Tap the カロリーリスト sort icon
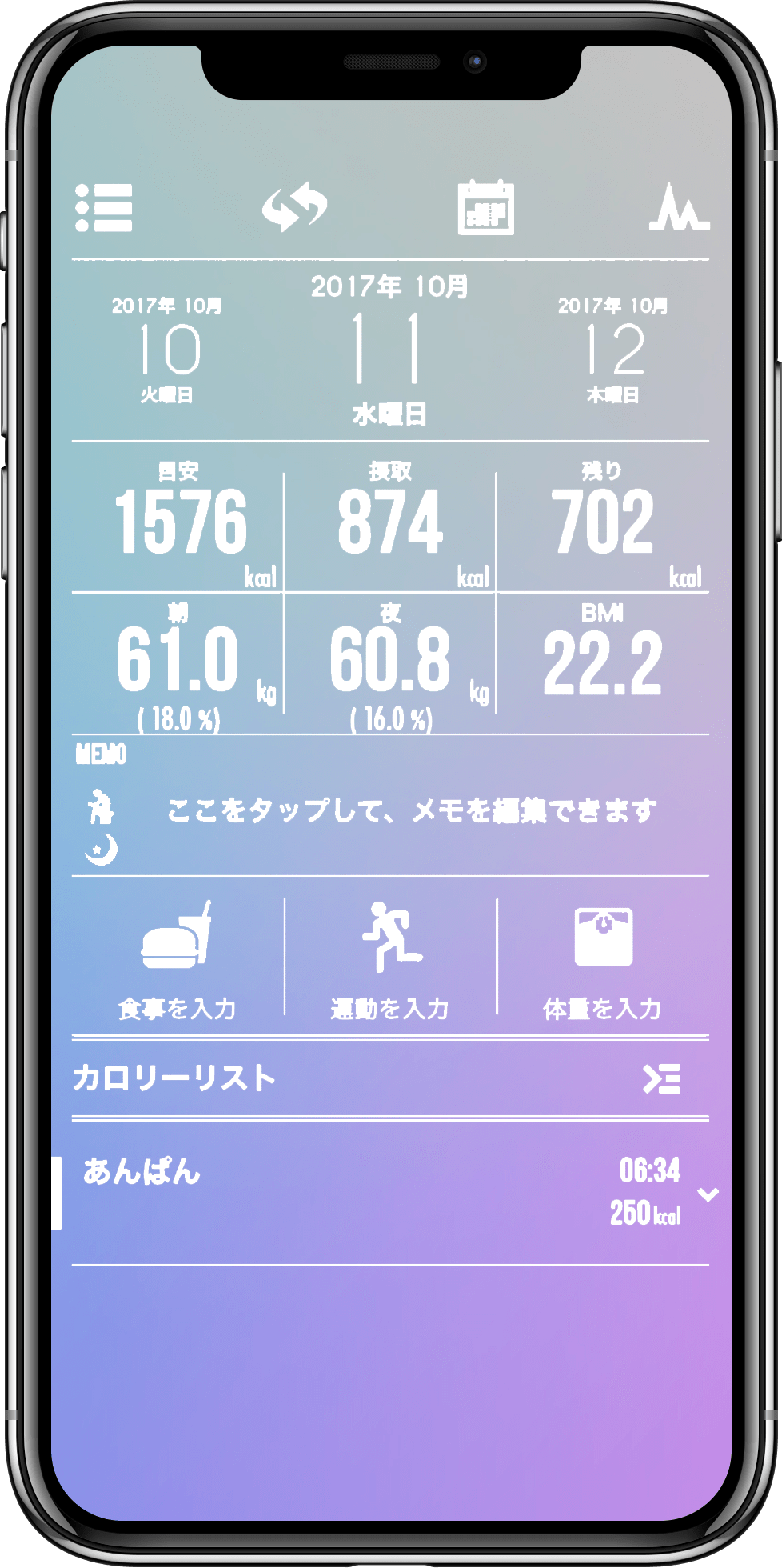 pos(662,1078)
